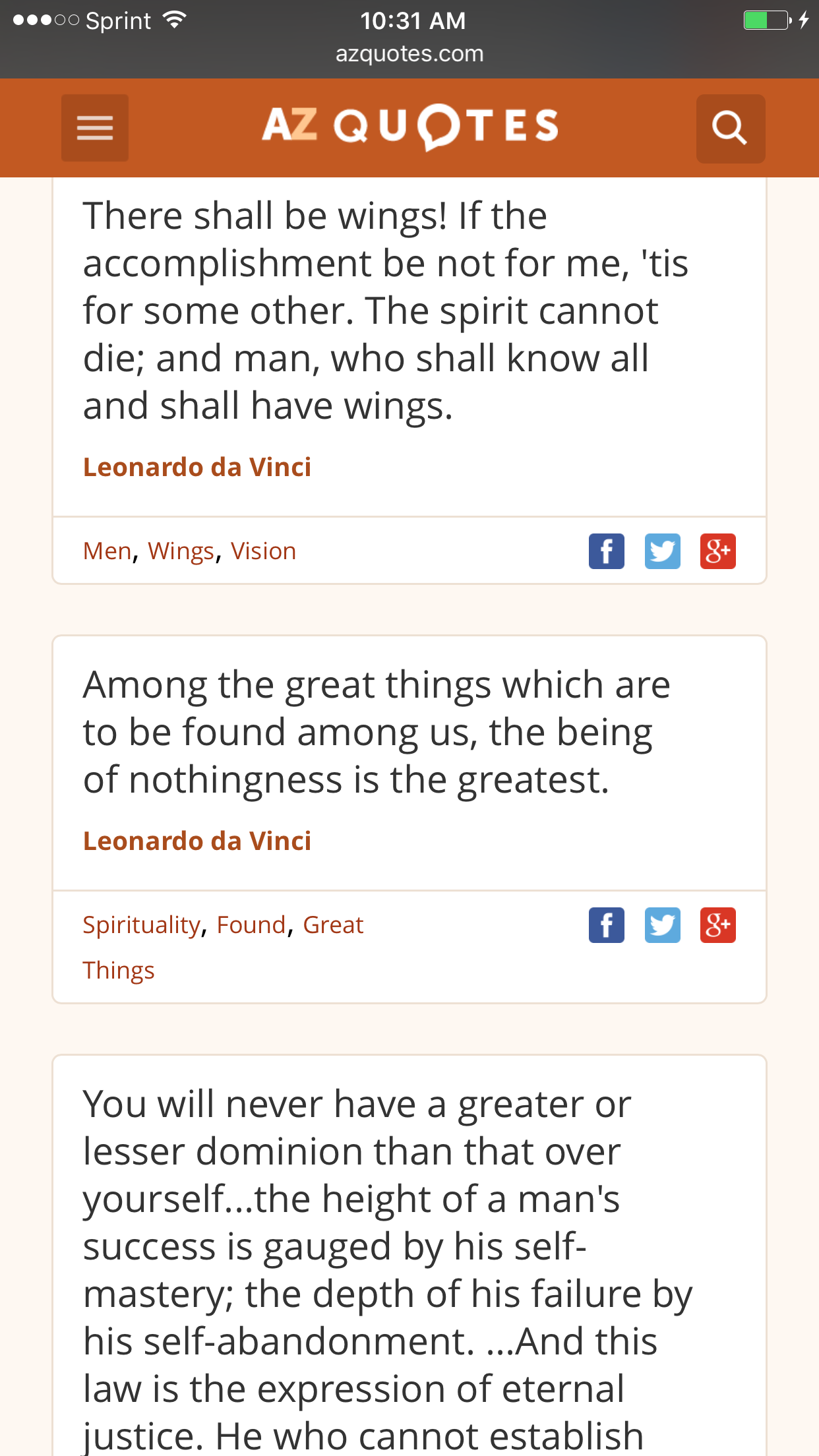The width and height of the screenshot is (819, 1456).
Task: Open the Found tag
Action: (251, 925)
